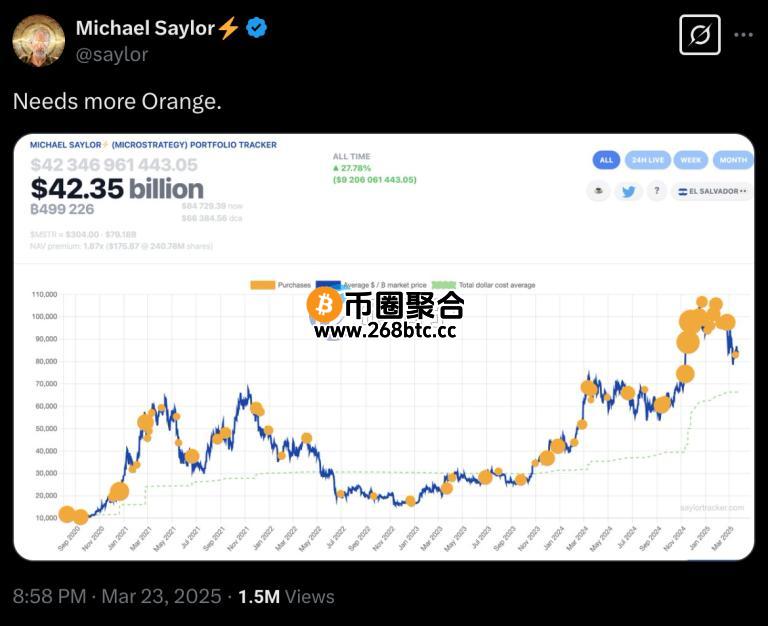Tap the Grok explain icon

pos(700,36)
